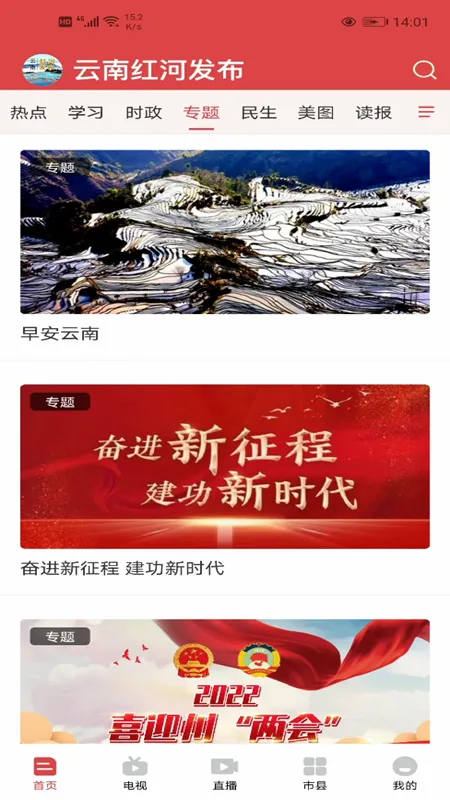Screen dimensions: 450x800
Task: Tap the 云南红河发布 profile avatar
Action: pos(42,70)
